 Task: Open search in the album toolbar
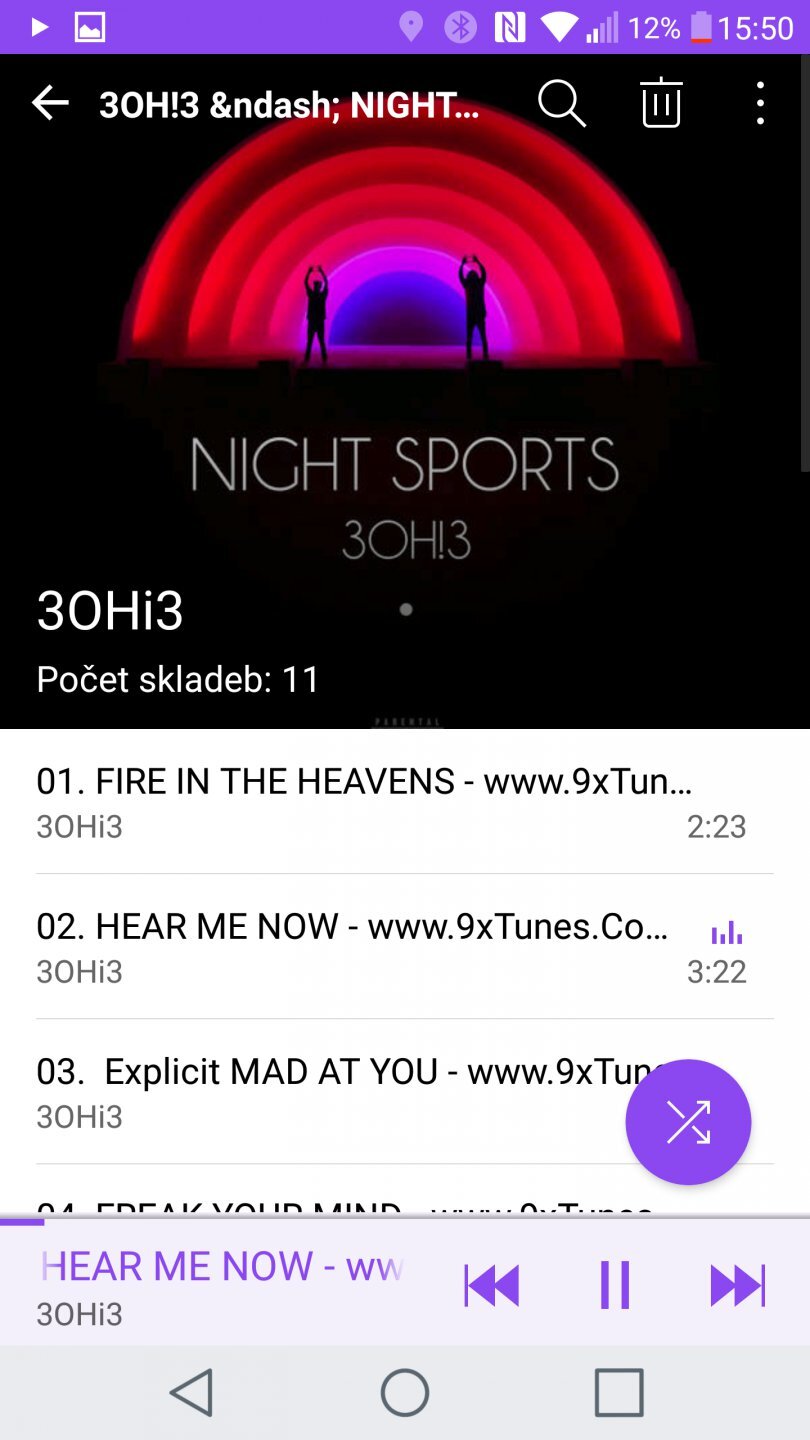pos(561,103)
